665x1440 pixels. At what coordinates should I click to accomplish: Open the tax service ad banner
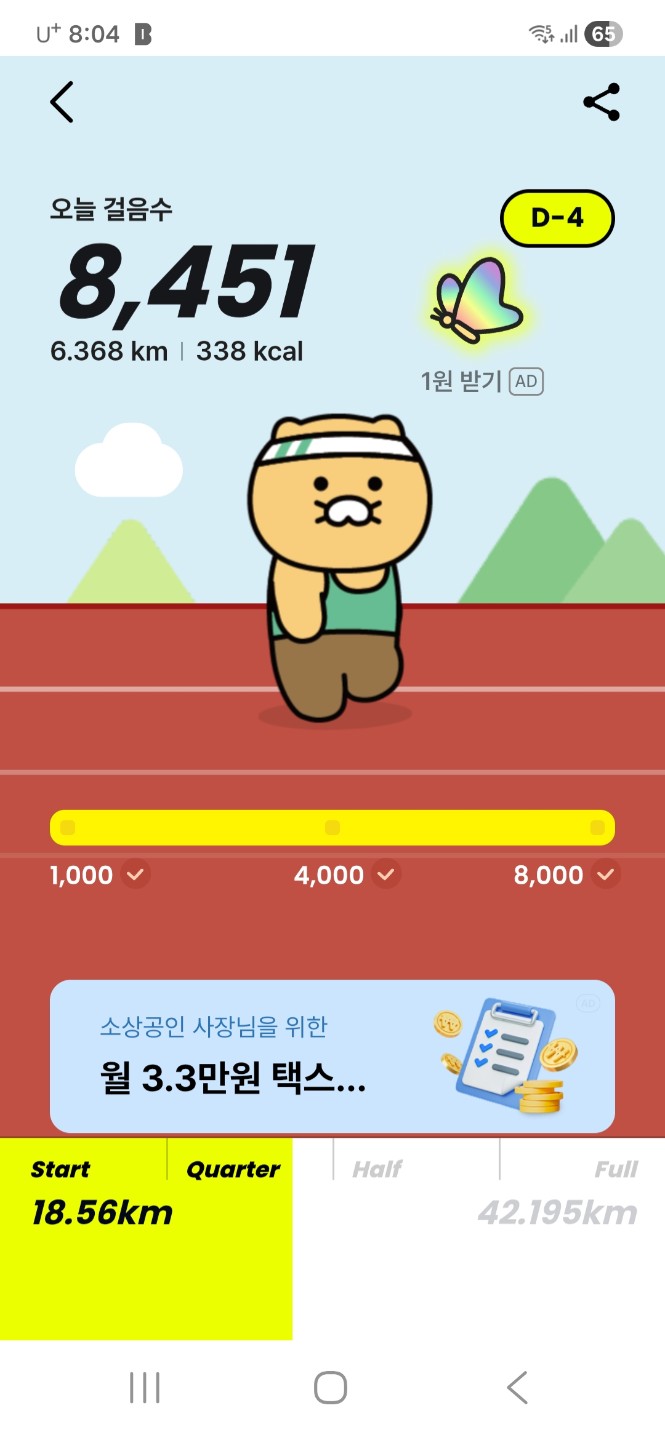[332, 1056]
